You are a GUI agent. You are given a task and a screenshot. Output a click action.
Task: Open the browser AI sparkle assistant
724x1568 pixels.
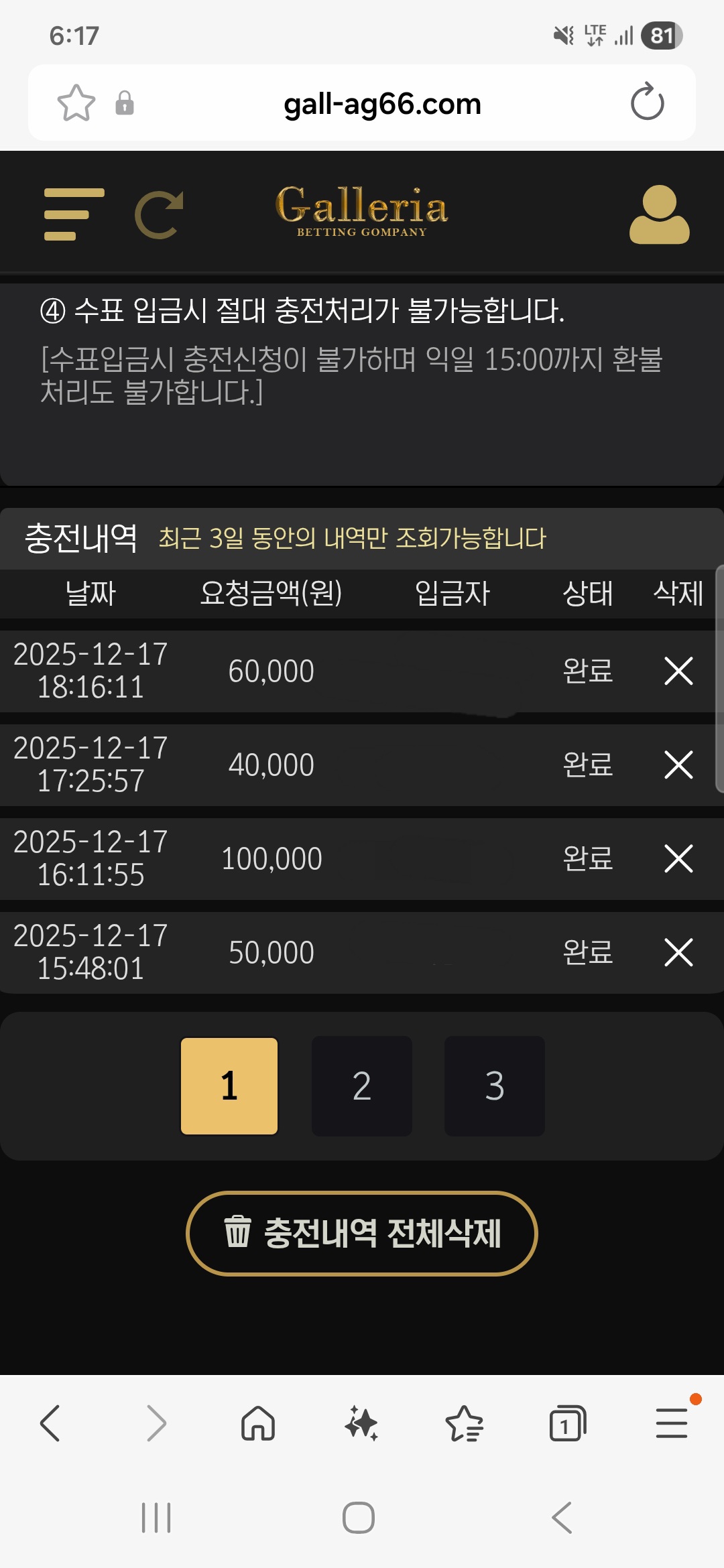361,1423
